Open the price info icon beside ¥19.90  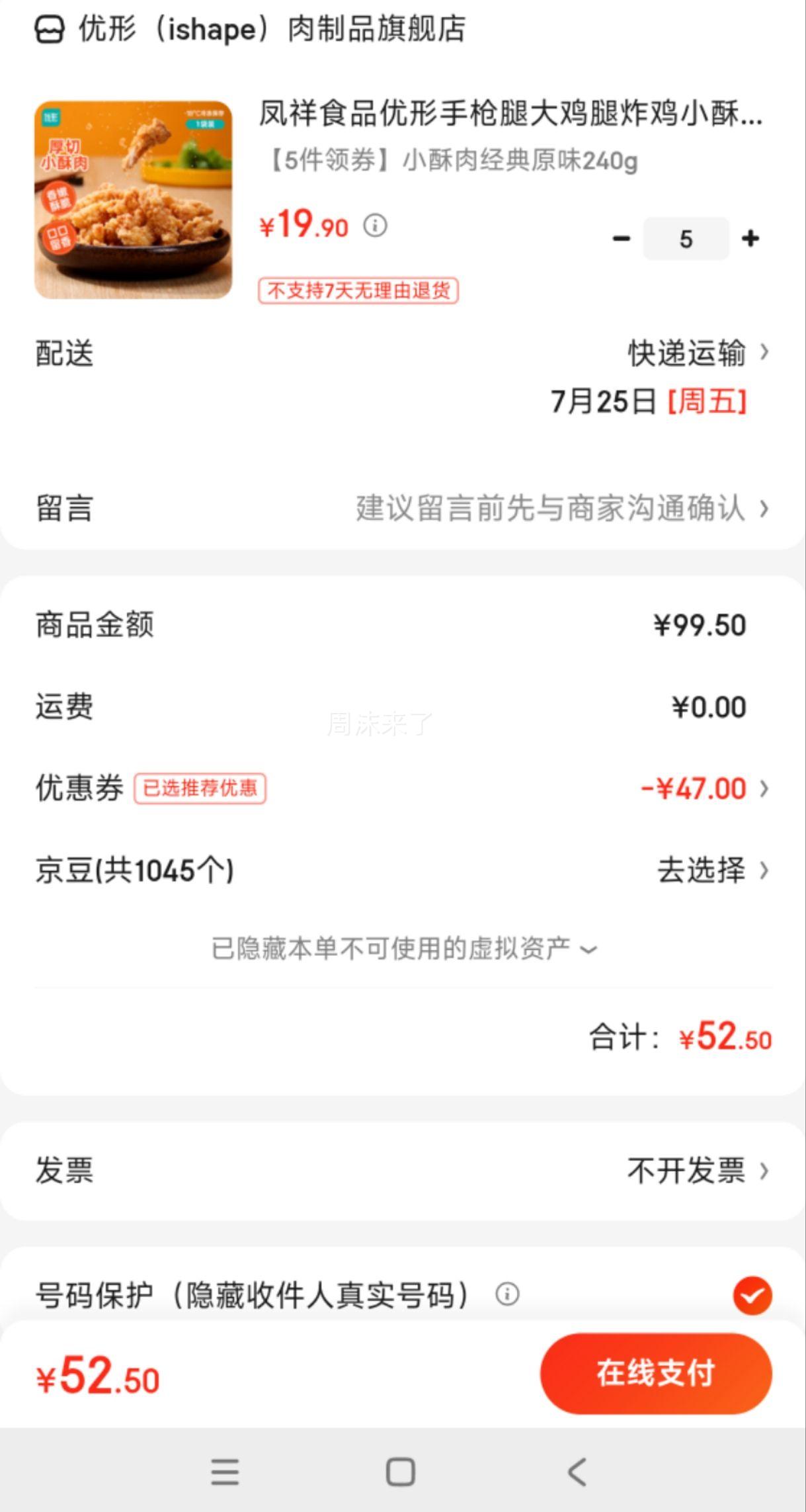click(375, 226)
